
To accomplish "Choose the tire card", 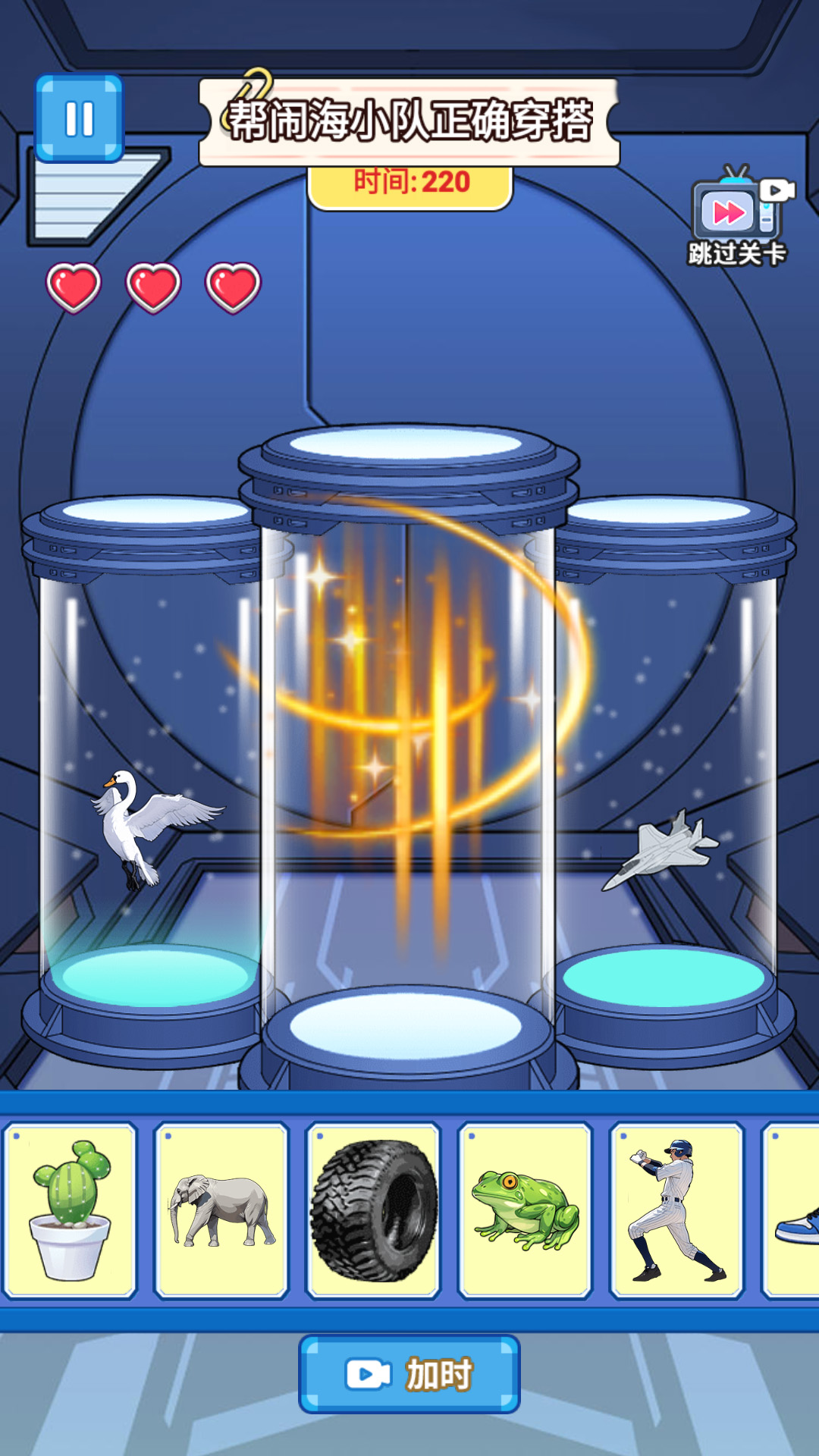I will point(373,1210).
